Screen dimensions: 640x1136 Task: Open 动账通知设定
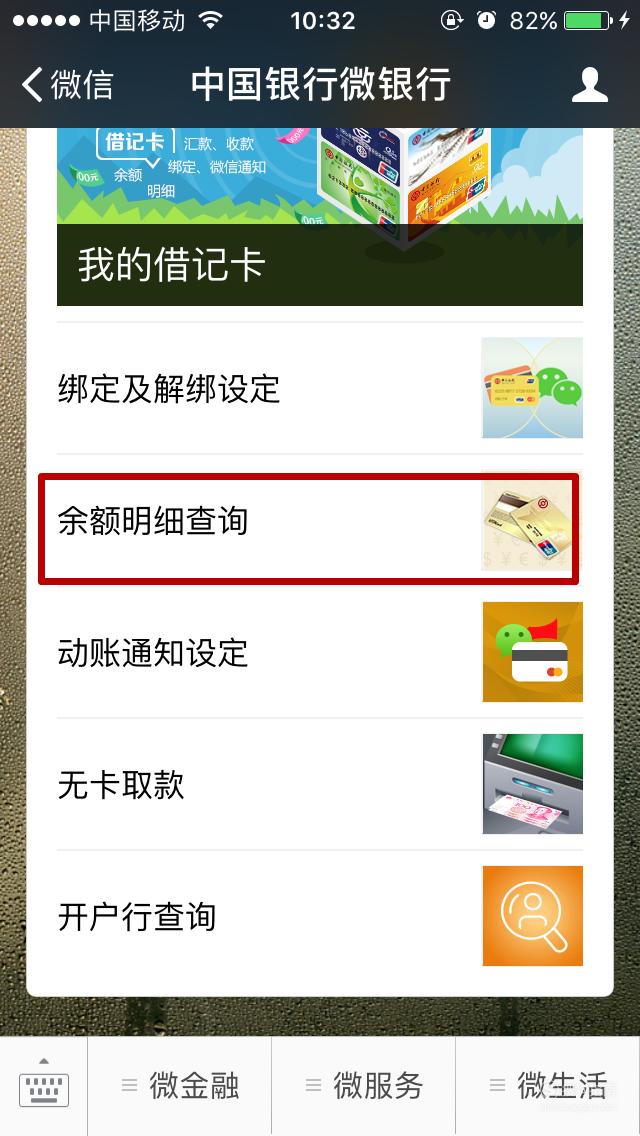(320, 652)
